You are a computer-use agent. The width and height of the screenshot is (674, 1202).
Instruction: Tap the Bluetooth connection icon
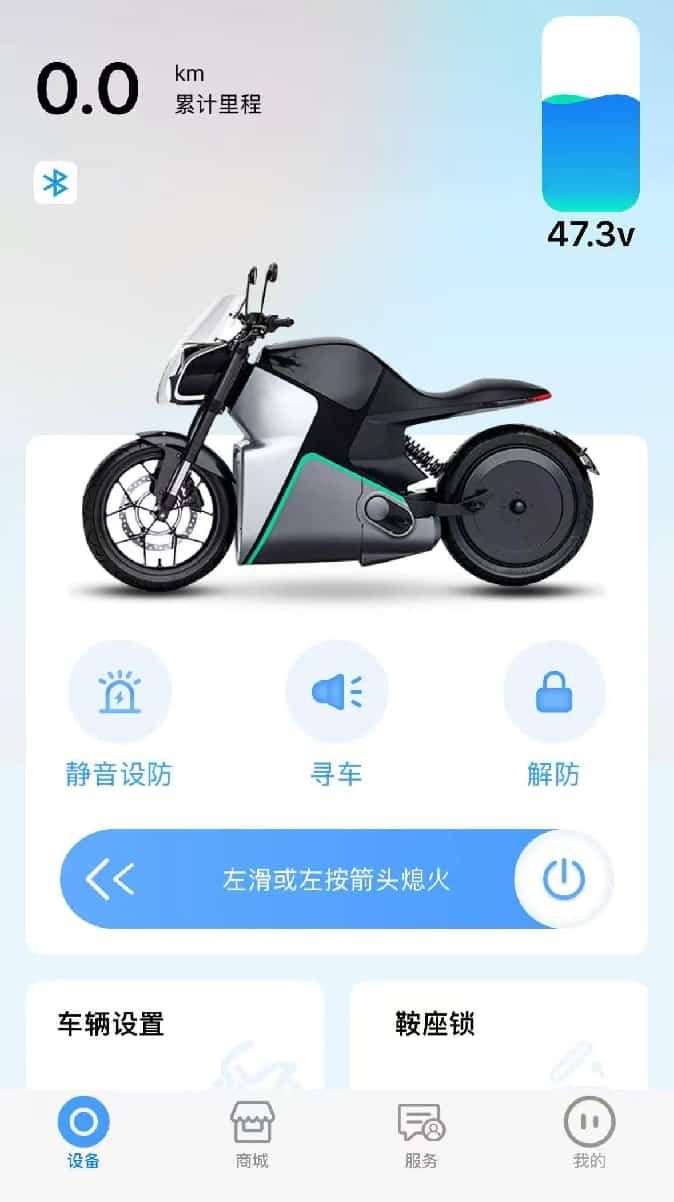[x=56, y=183]
